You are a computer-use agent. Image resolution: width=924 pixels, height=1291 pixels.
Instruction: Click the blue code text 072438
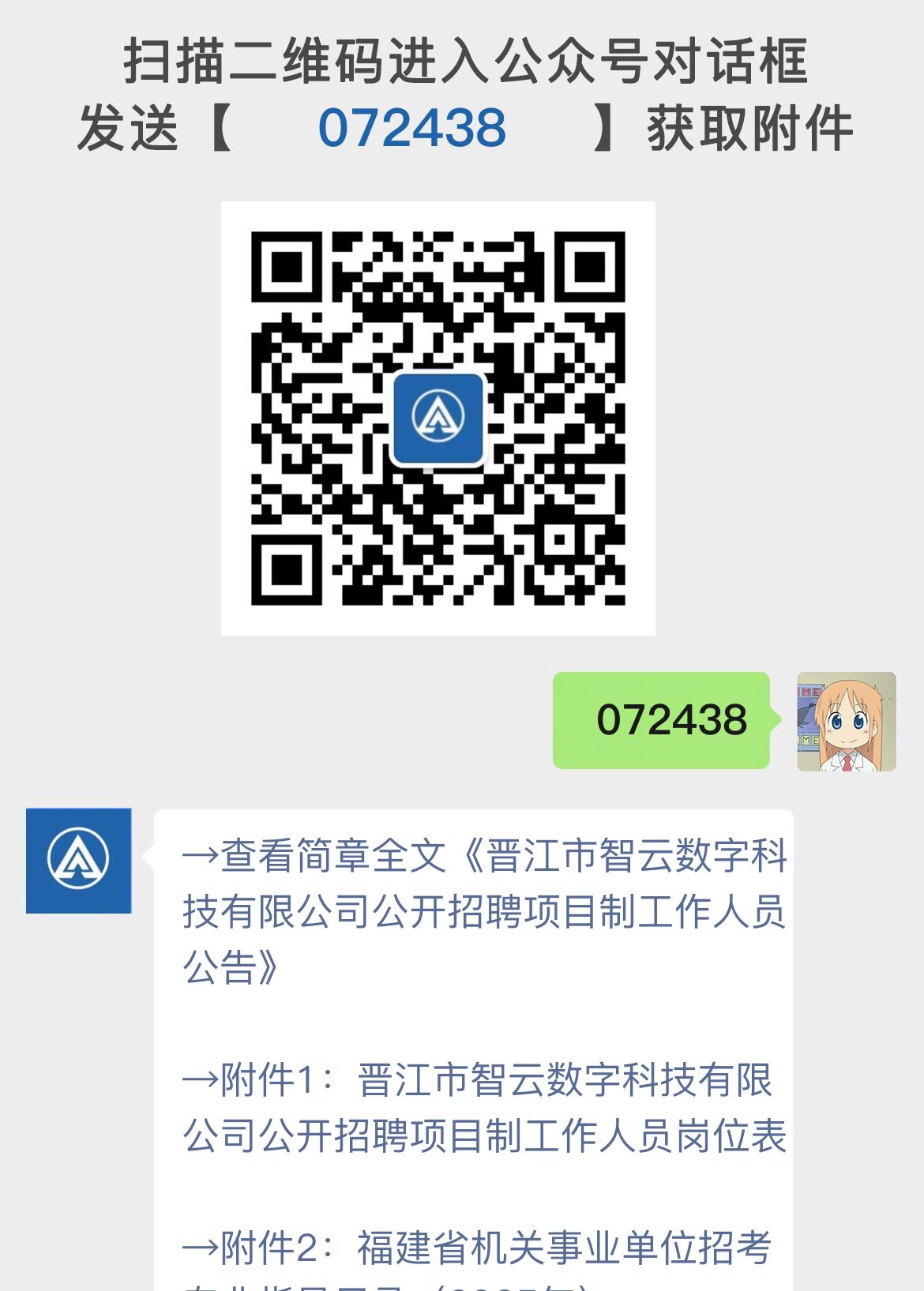pos(413,129)
